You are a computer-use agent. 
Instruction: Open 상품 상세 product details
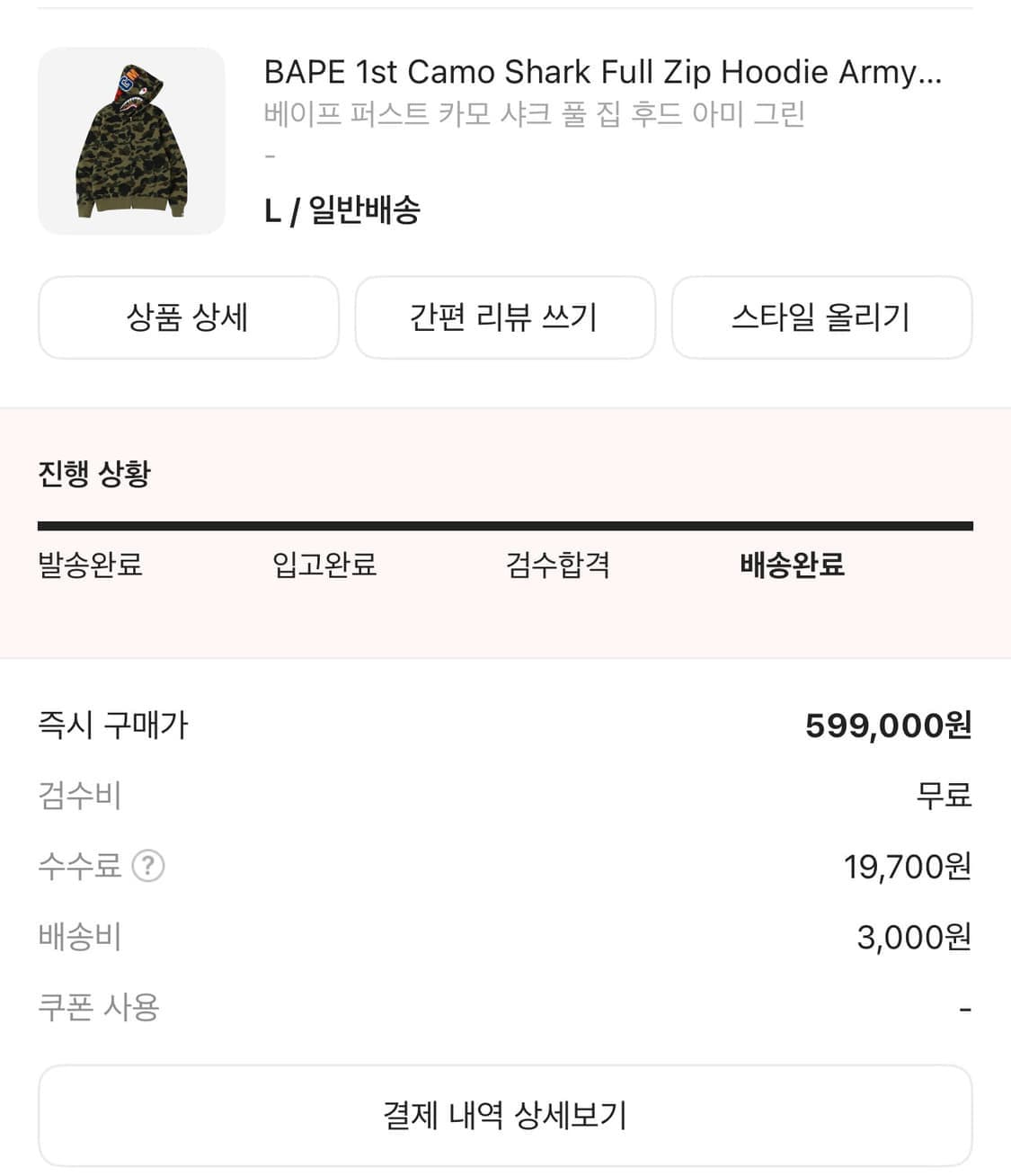pyautogui.click(x=188, y=317)
